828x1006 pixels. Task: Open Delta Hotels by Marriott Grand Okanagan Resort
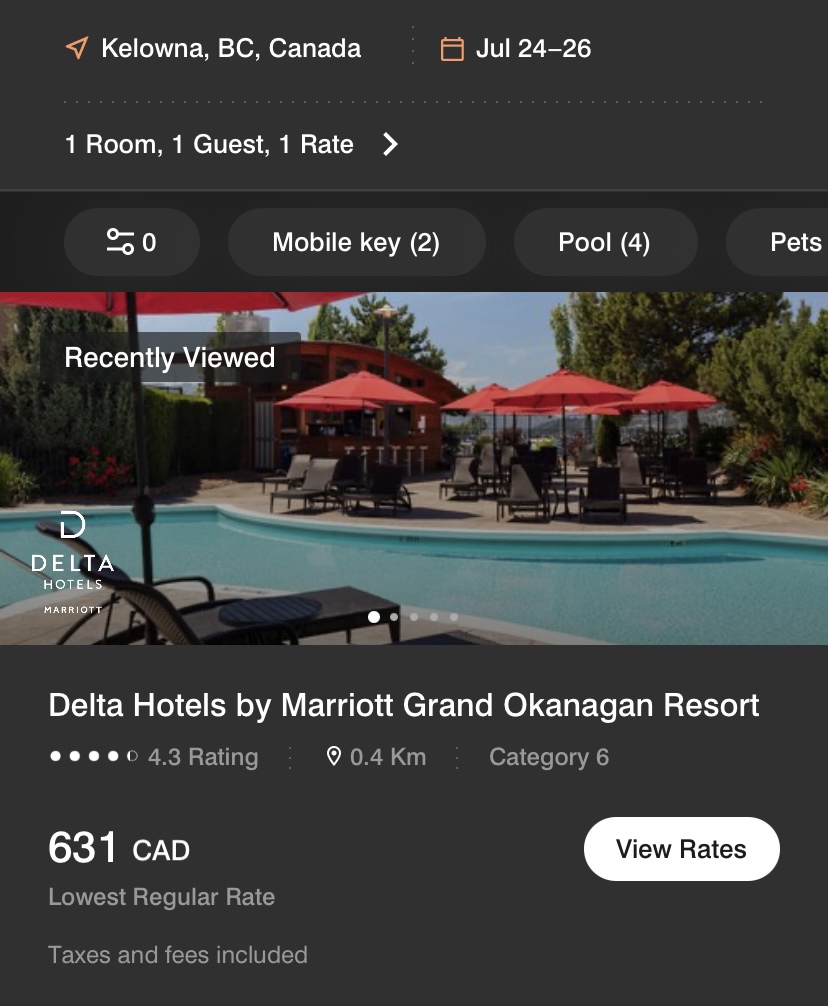point(403,705)
